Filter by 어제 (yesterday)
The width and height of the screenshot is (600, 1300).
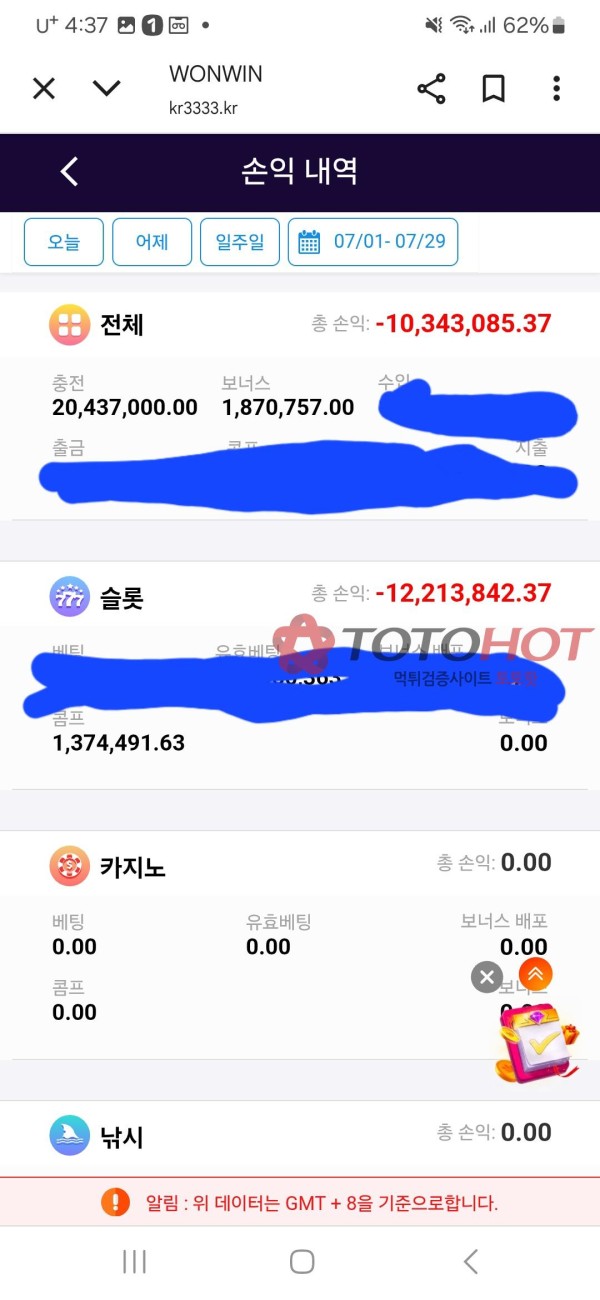point(152,242)
